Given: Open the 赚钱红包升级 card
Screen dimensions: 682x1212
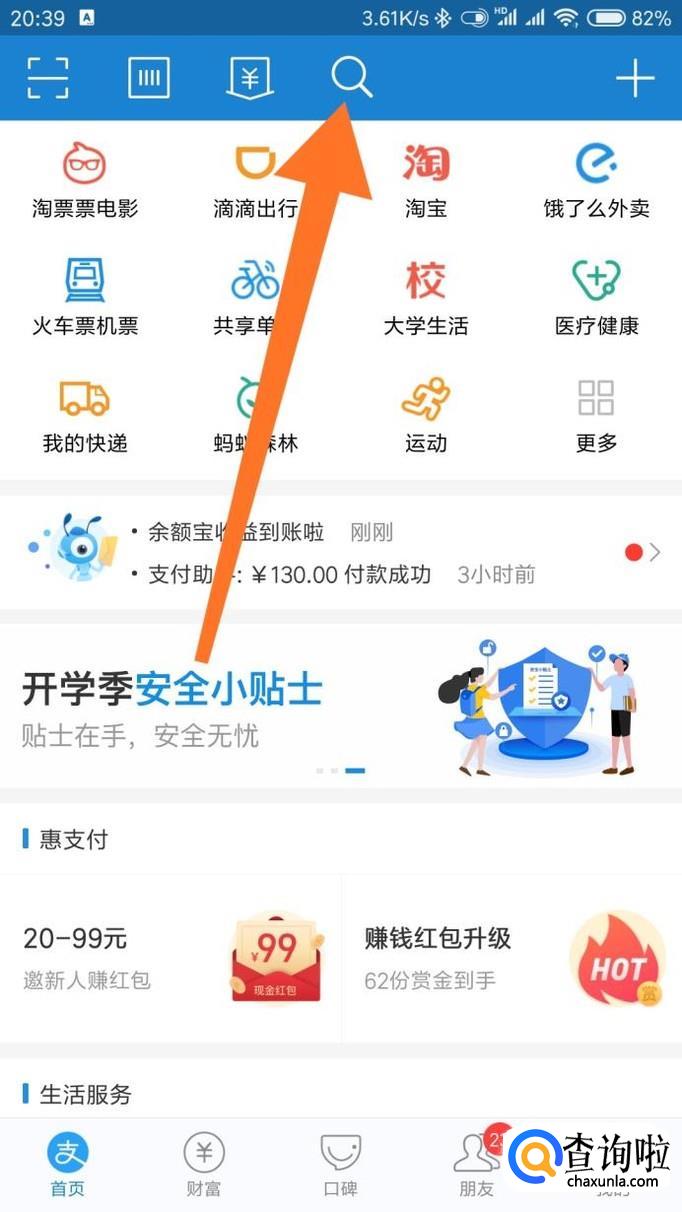Looking at the screenshot, I should [x=512, y=958].
